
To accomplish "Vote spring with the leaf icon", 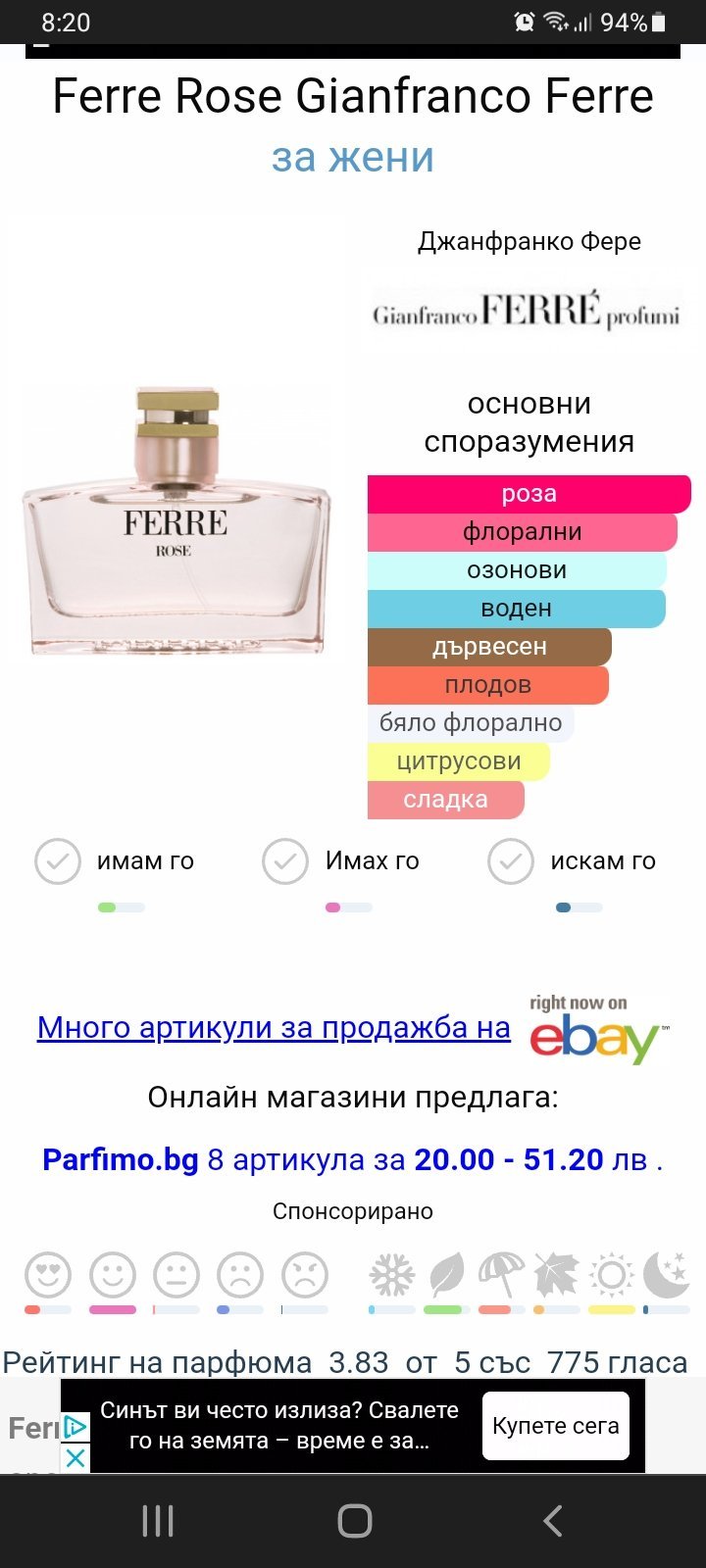I will pyautogui.click(x=447, y=1276).
